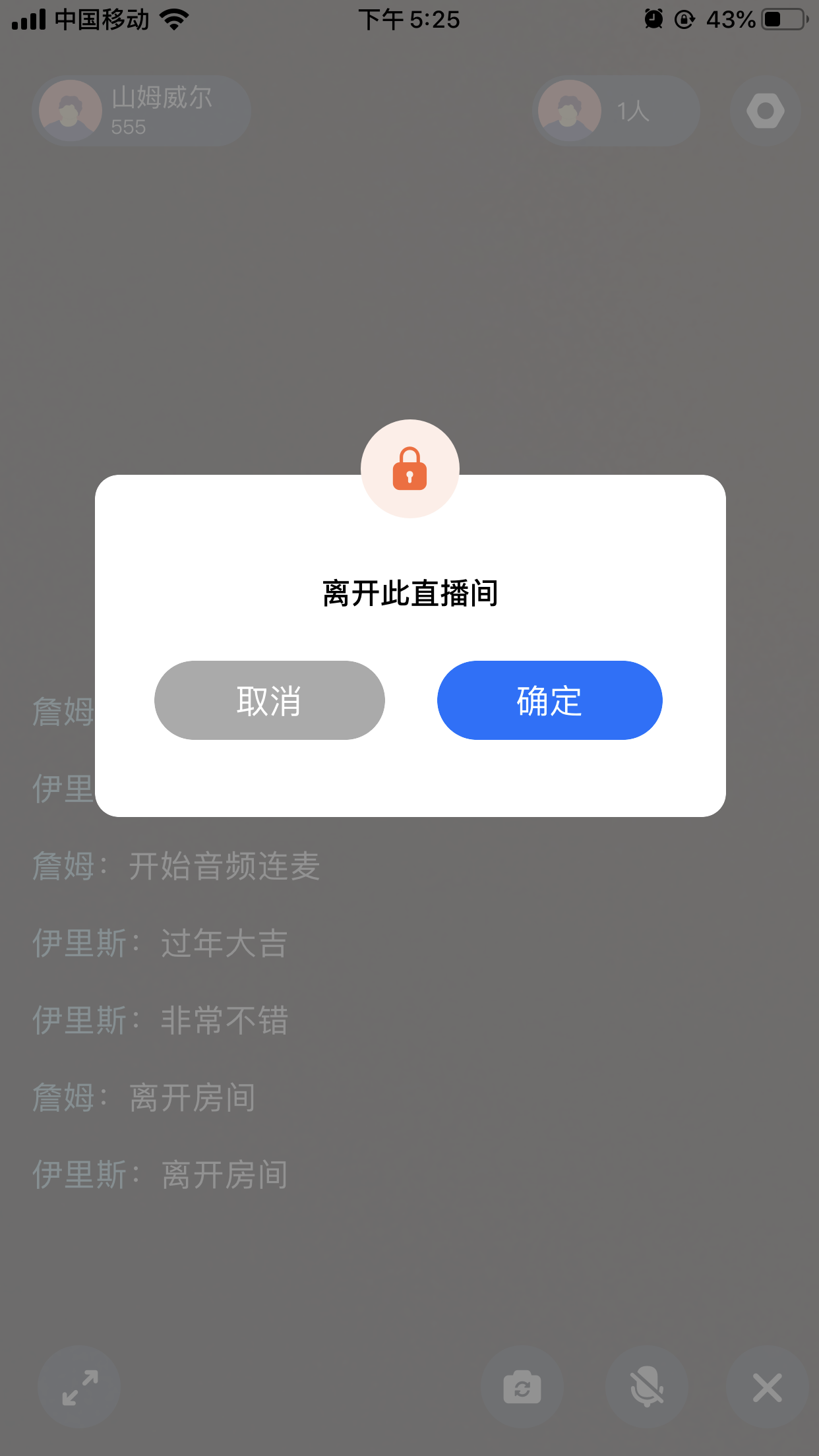Confirm leaving with the 确定 button
819x1456 pixels.
coord(549,700)
